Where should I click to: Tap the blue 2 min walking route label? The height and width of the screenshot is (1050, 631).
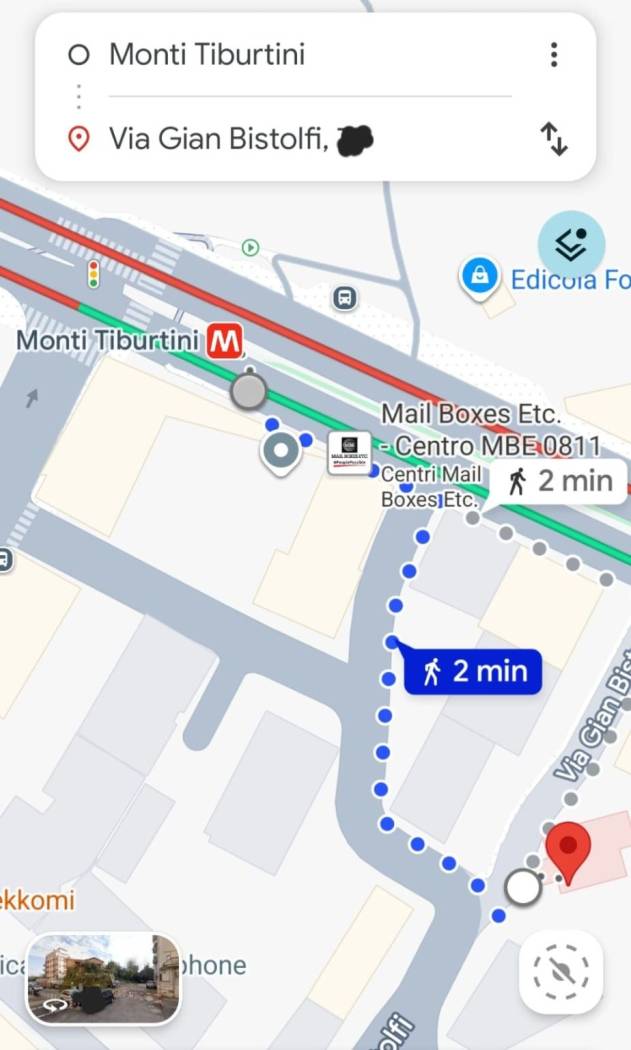pyautogui.click(x=473, y=671)
